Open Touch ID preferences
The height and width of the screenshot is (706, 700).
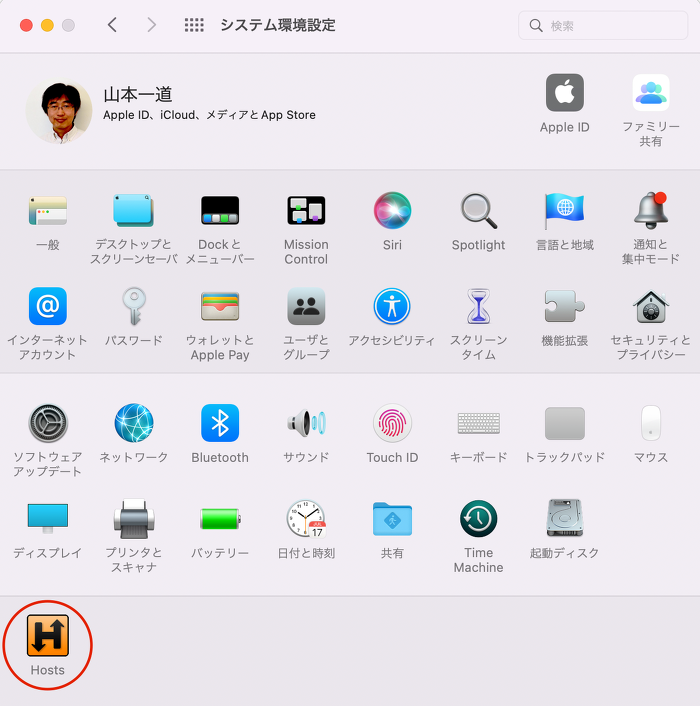point(392,424)
